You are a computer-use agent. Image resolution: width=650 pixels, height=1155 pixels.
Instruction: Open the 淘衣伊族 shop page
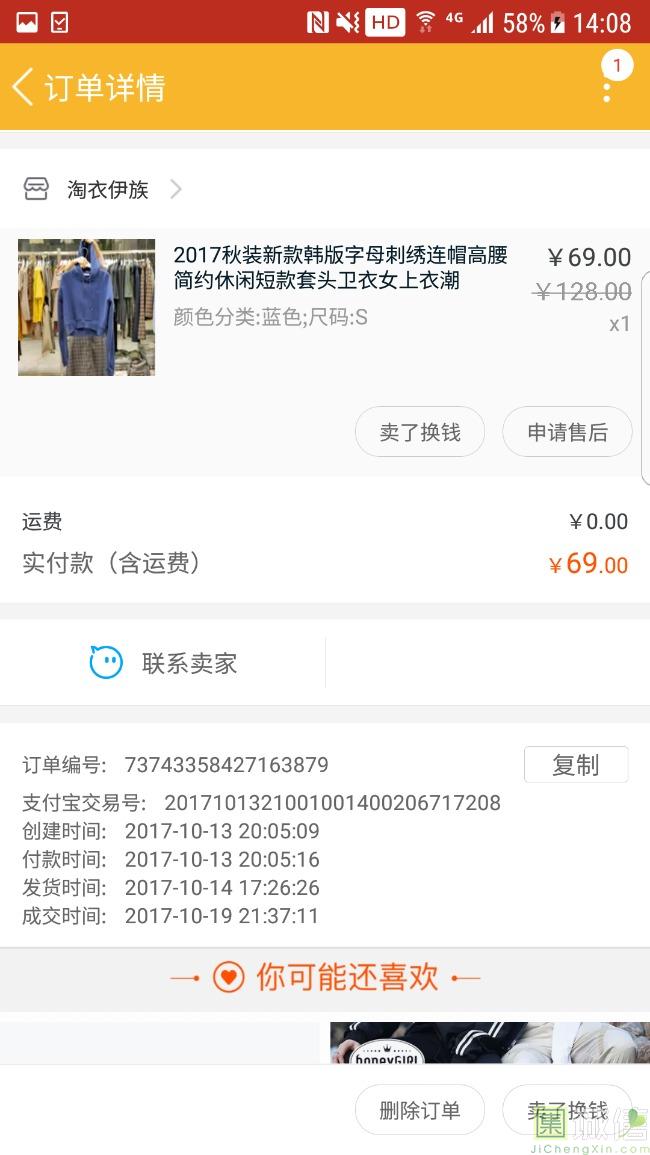click(107, 190)
